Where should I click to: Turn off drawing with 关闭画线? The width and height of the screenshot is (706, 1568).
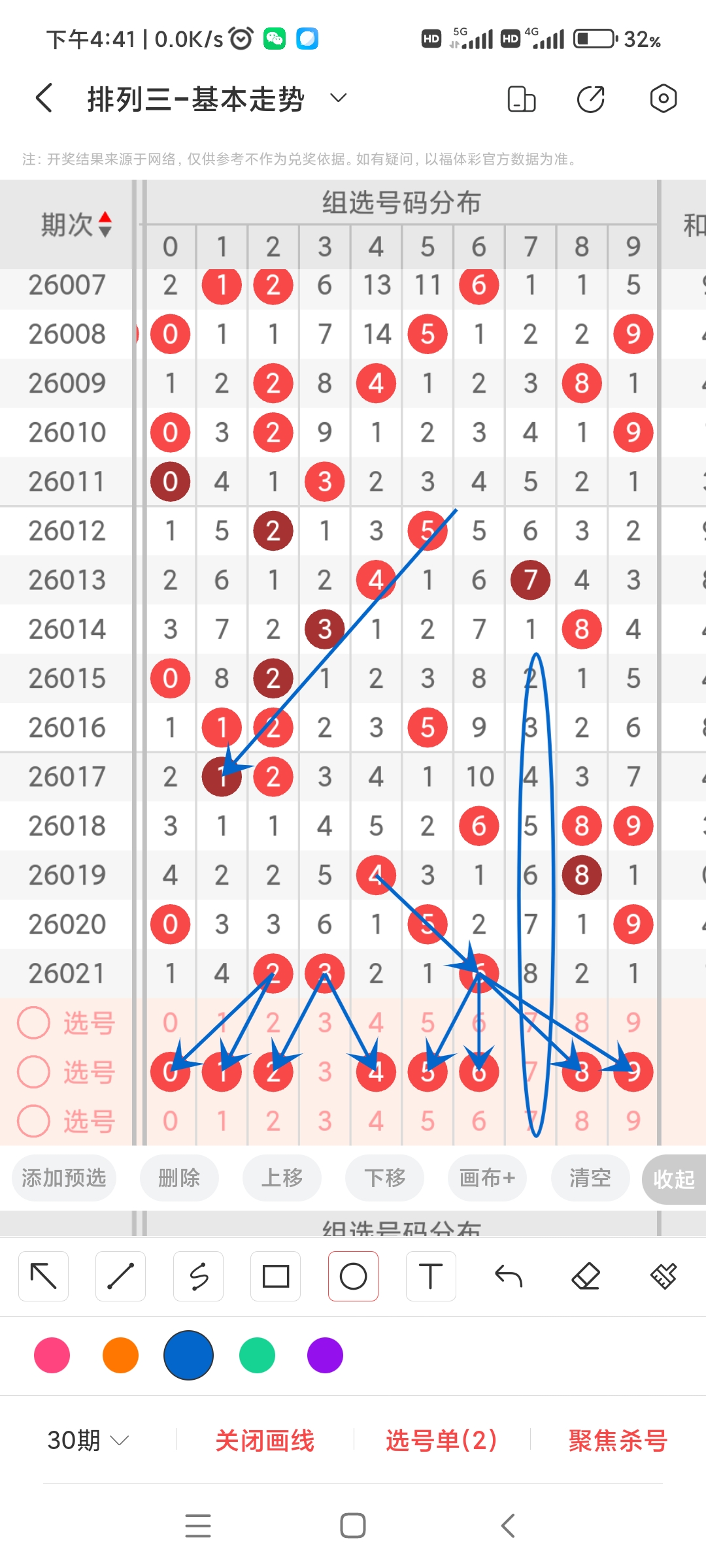pyautogui.click(x=265, y=1441)
